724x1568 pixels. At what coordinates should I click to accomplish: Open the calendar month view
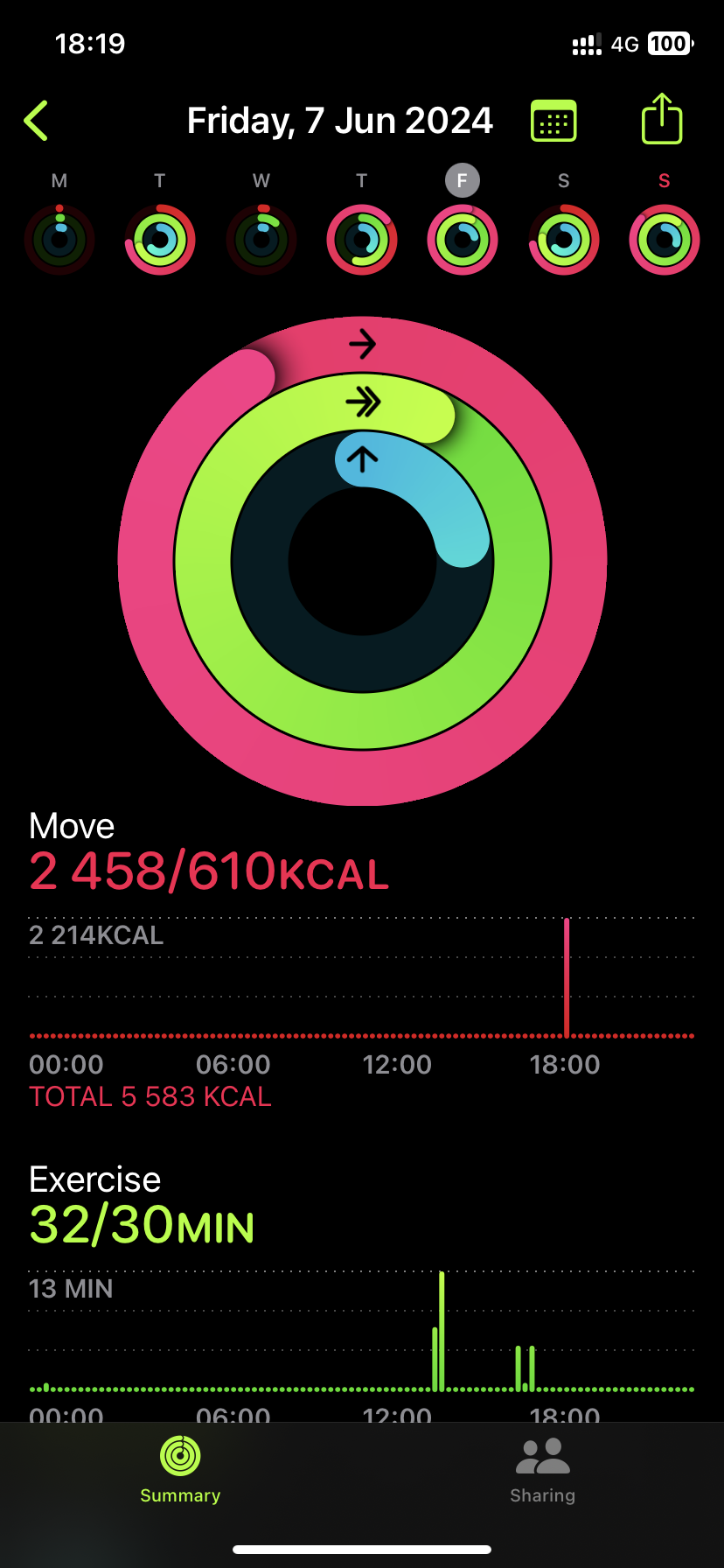[x=553, y=121]
